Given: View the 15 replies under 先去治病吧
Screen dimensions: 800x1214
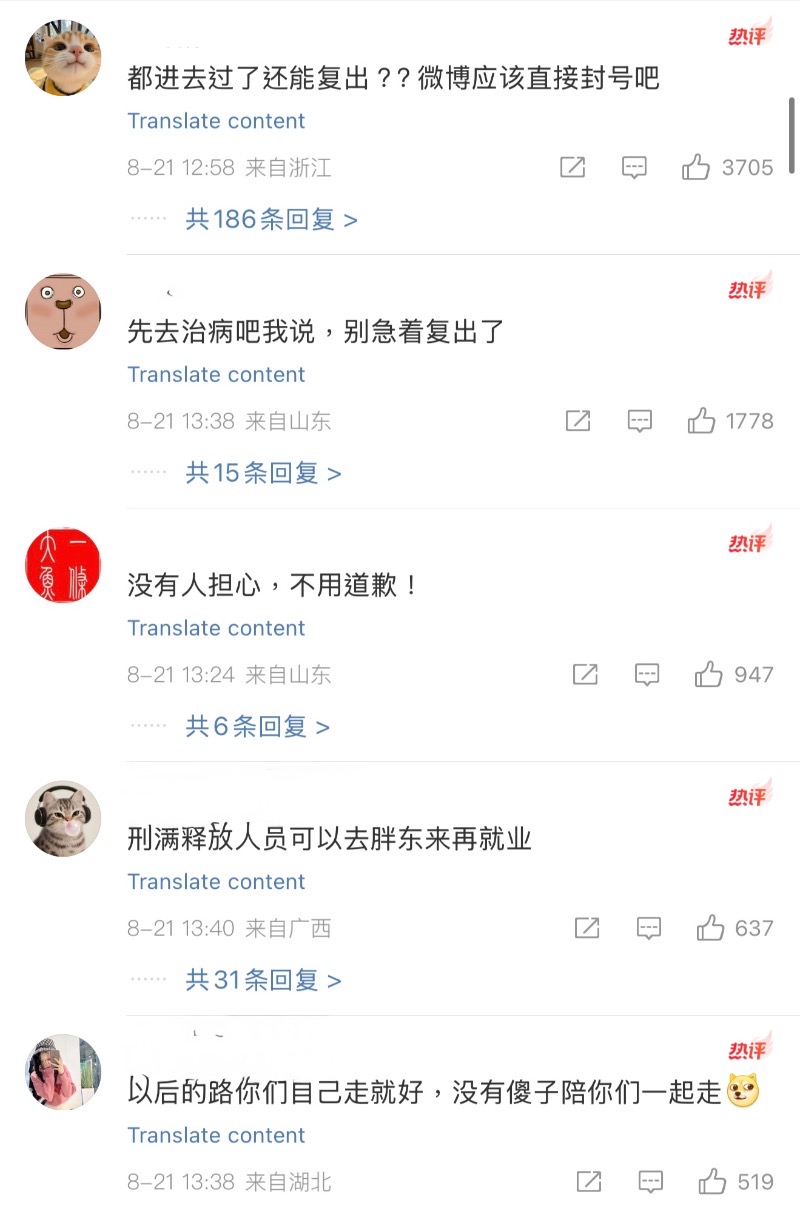Looking at the screenshot, I should pos(263,473).
